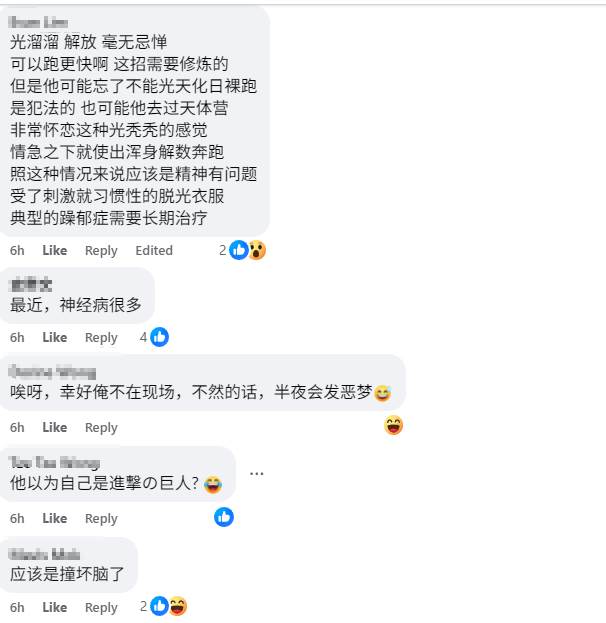Like the comment 应该是撞坏脑了
Viewport: 606px width, 623px height.
[54, 608]
